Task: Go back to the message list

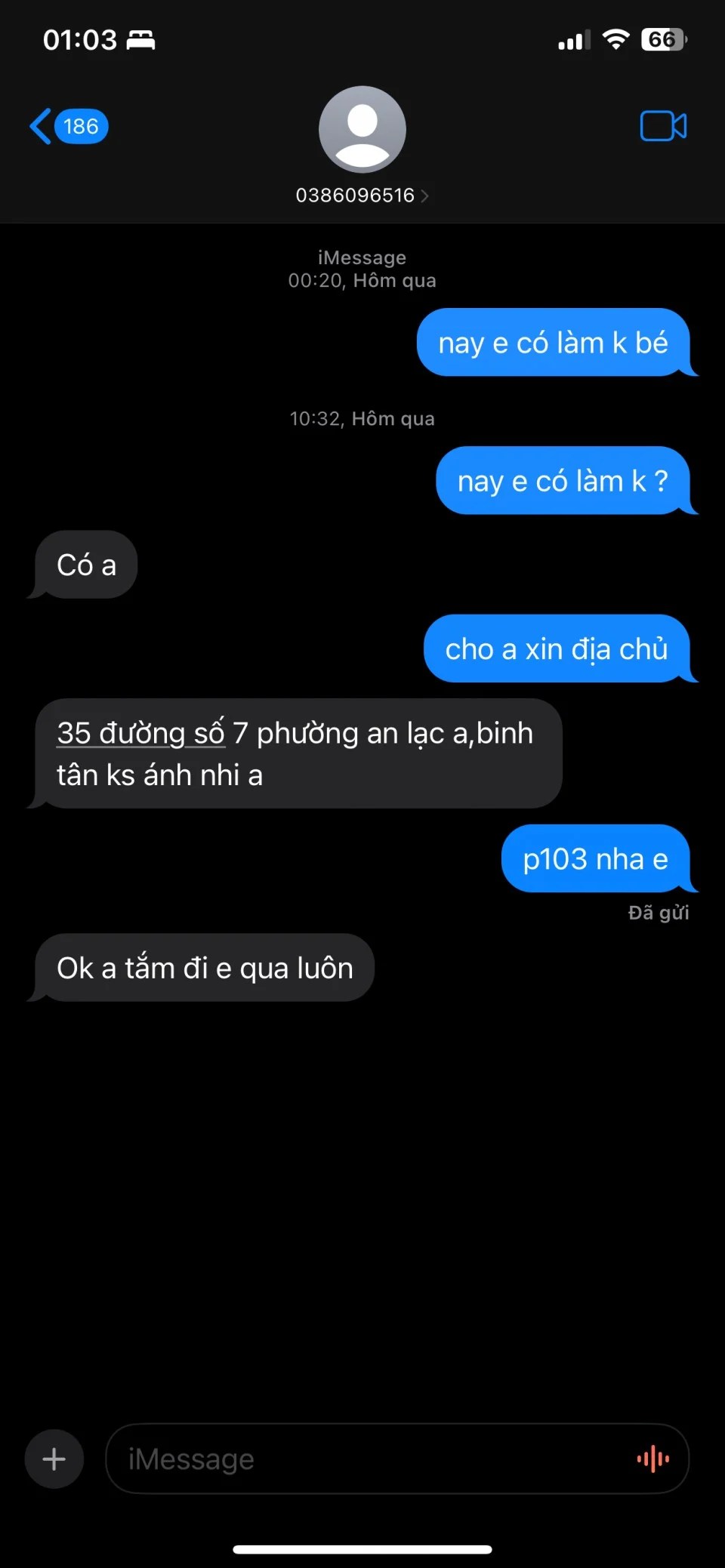Action: (x=69, y=126)
